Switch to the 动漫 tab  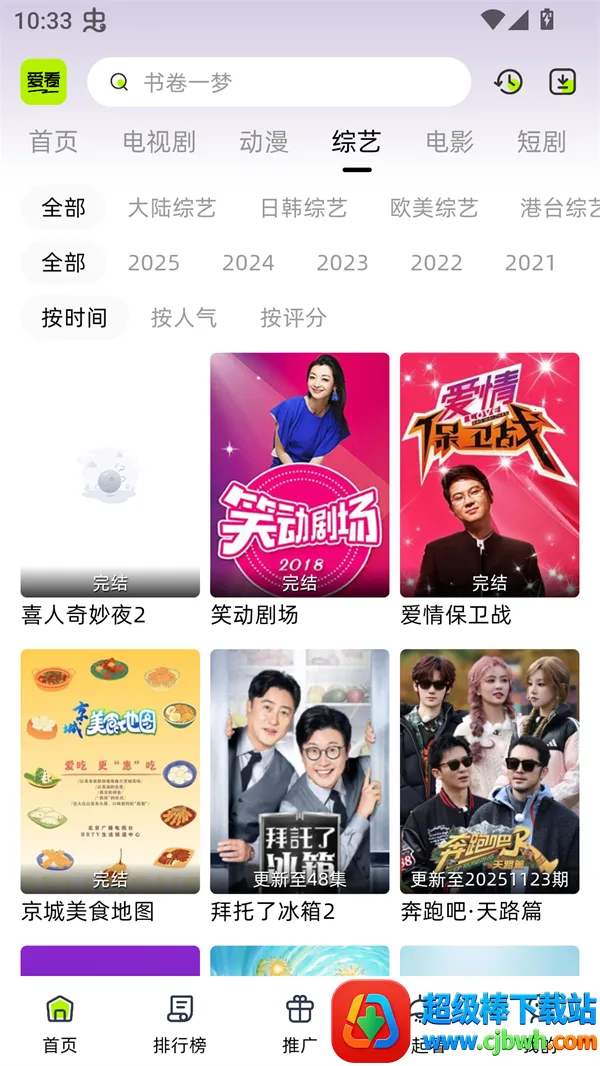tap(264, 142)
